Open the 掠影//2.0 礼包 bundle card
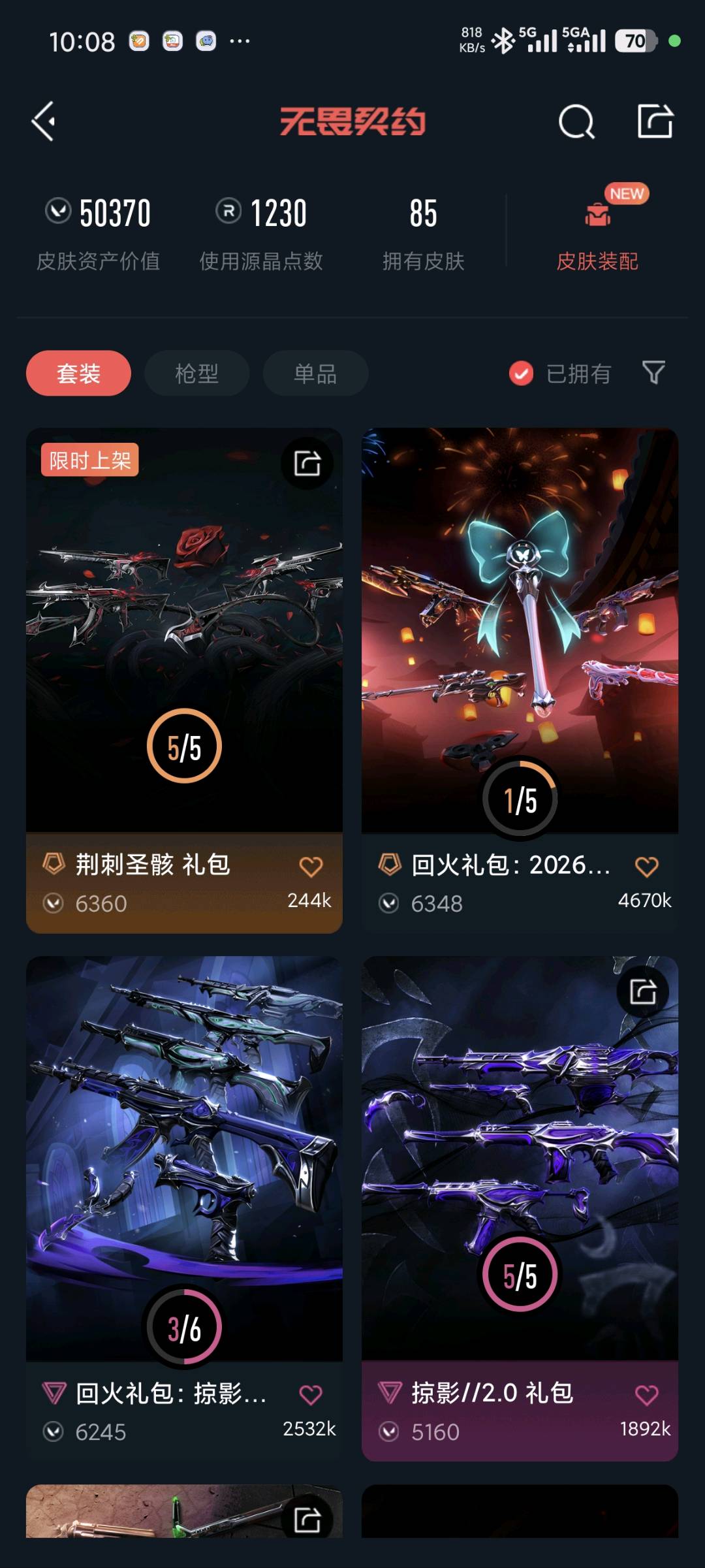 coord(520,1209)
